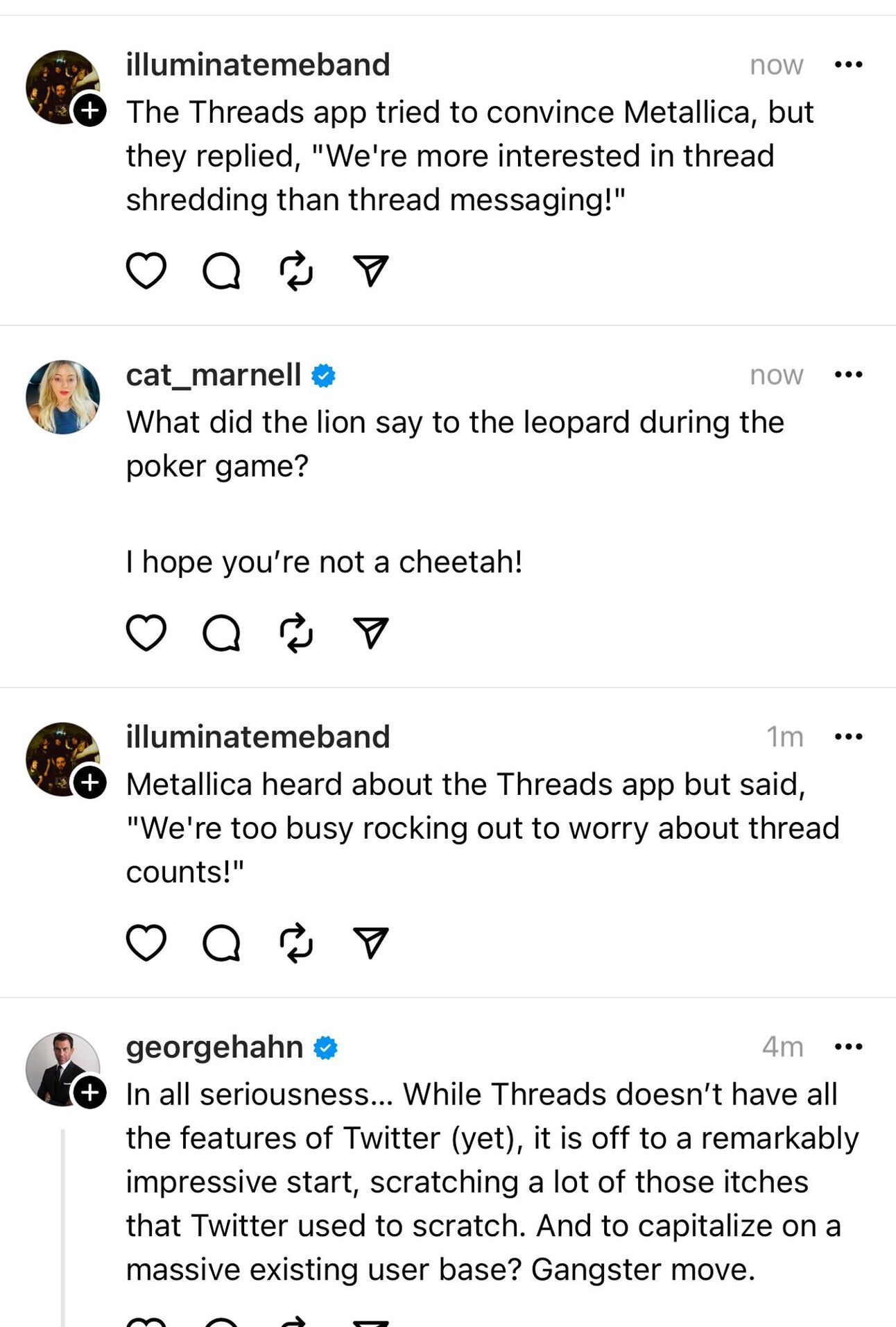The height and width of the screenshot is (1327, 896).
Task: Open overflow menu on cat_marnell's post
Action: [848, 375]
